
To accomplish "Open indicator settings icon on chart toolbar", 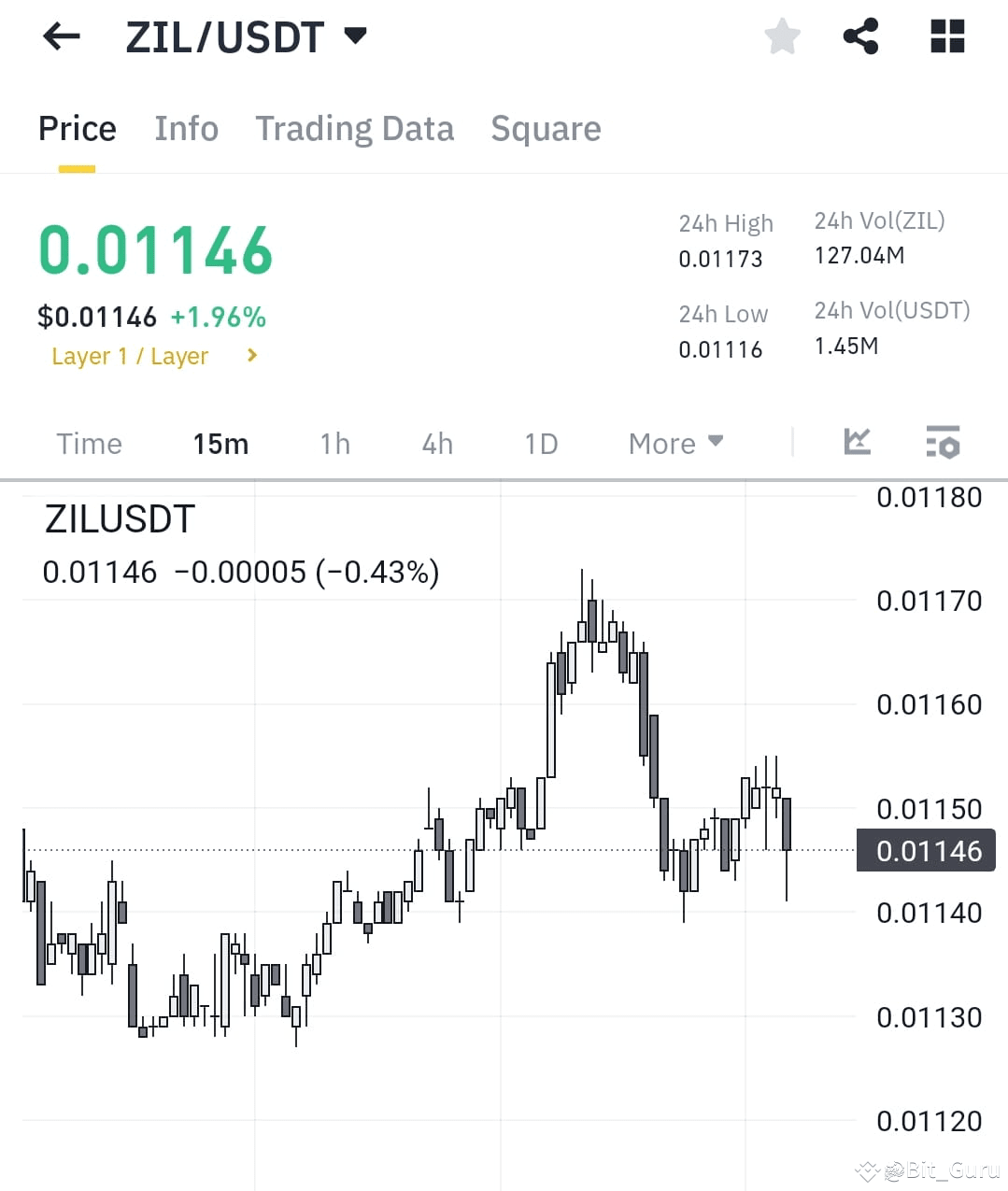I will tap(943, 442).
